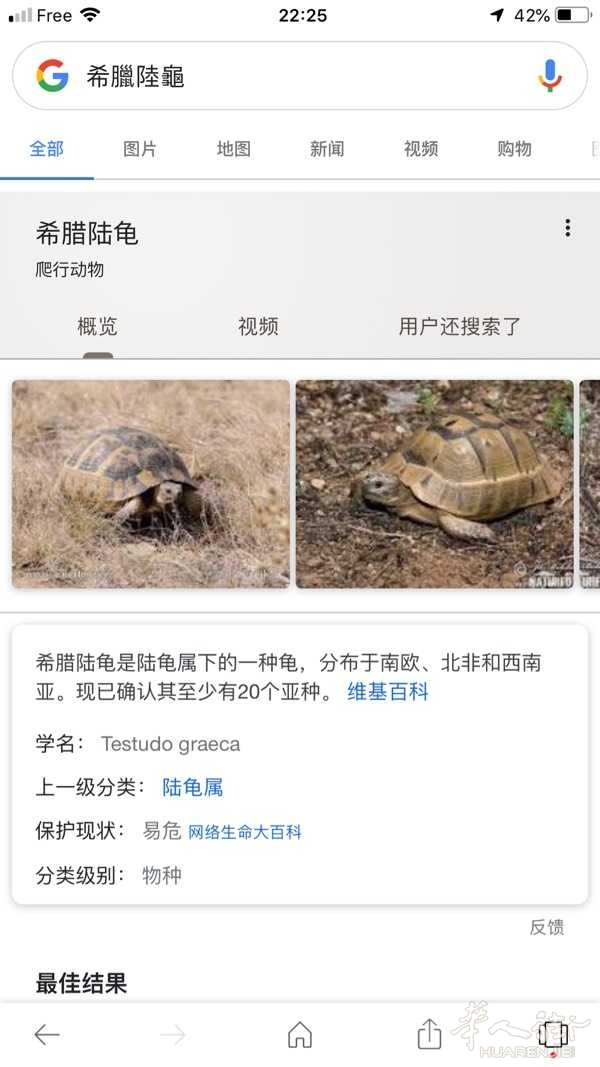The image size is (600, 1067).
Task: Open the tortoise photo on brown soil
Action: click(434, 484)
